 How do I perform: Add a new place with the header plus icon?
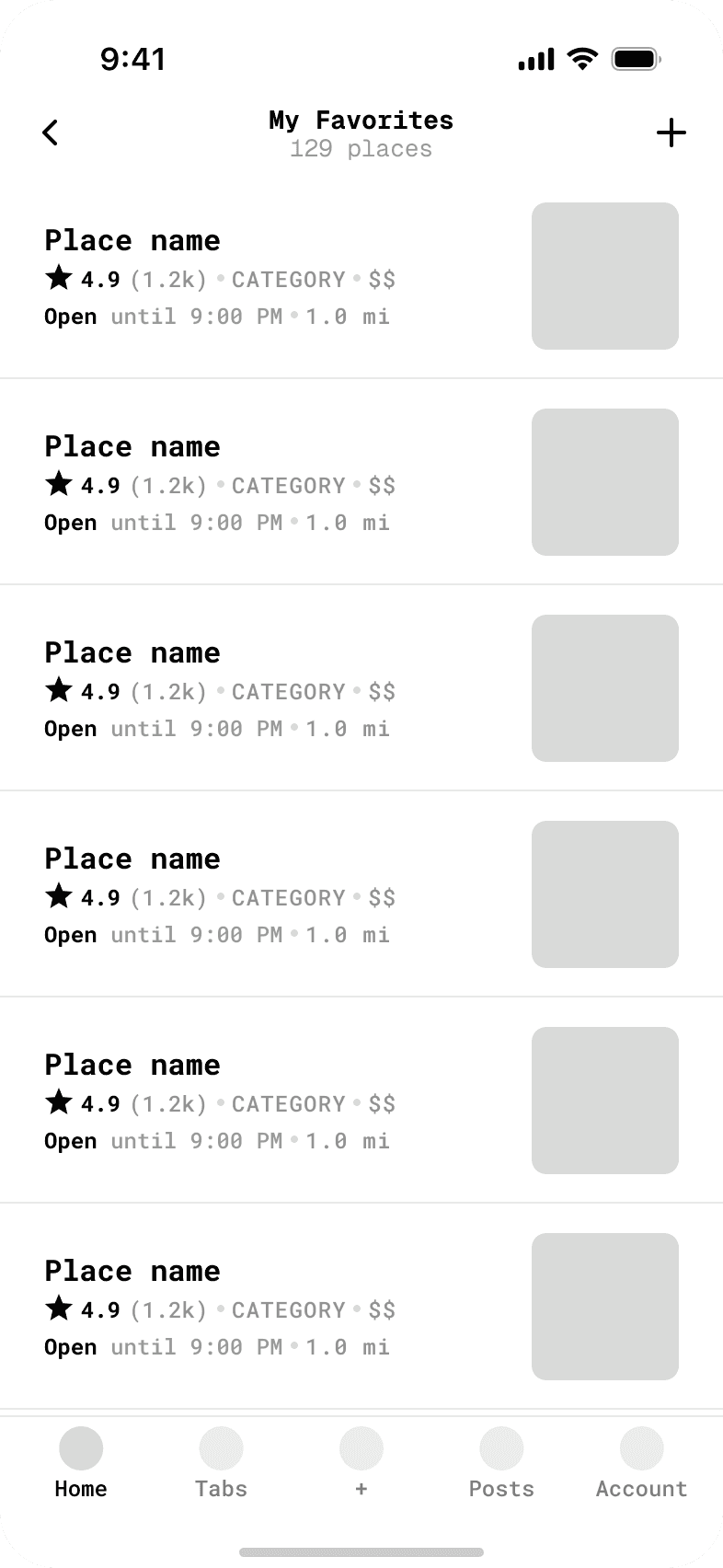671,133
